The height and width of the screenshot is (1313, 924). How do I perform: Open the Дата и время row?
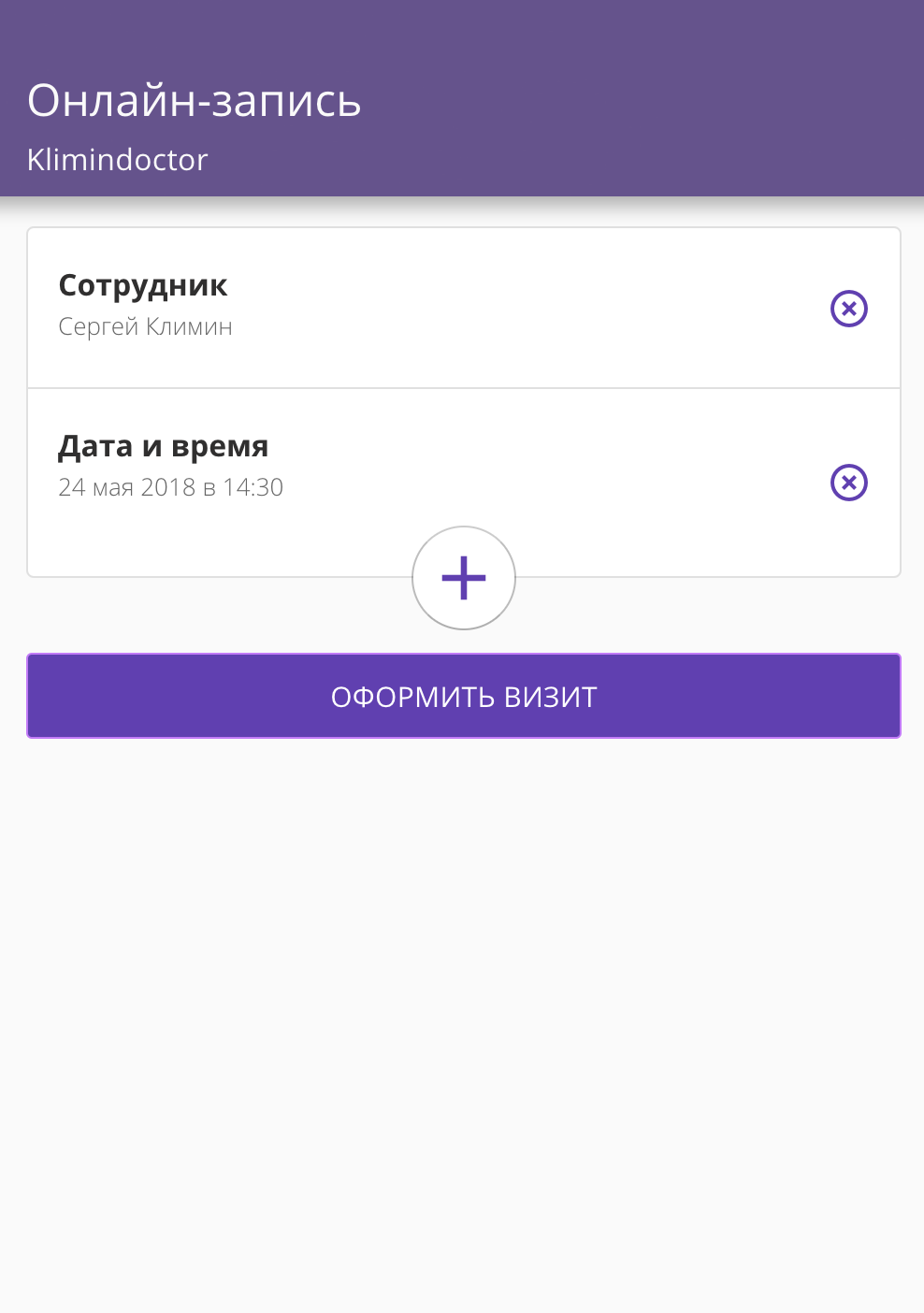[374, 466]
